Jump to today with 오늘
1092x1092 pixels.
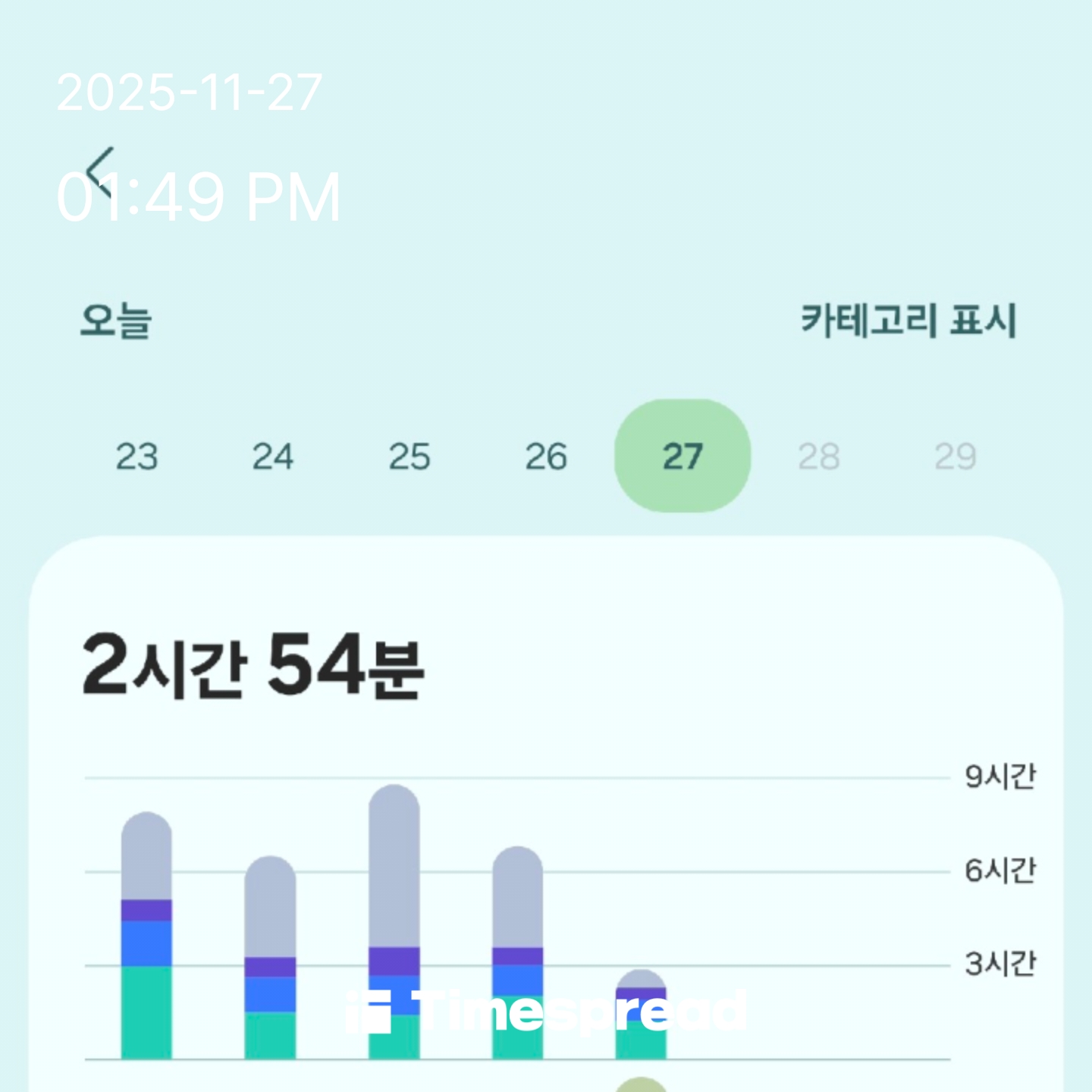[x=116, y=321]
